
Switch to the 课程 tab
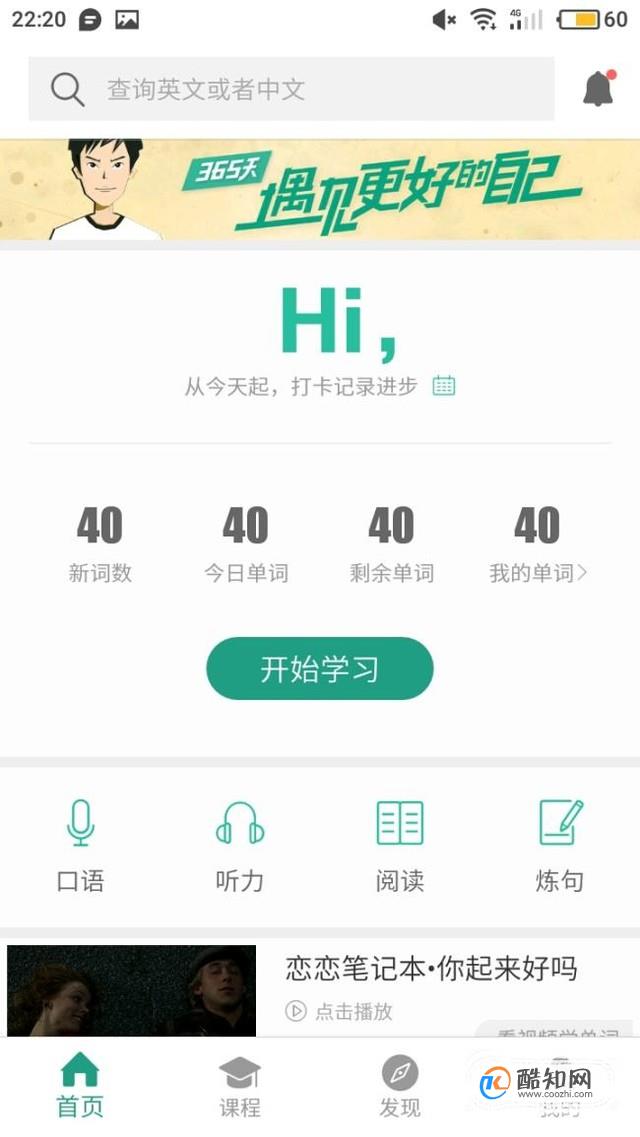pos(240,1086)
